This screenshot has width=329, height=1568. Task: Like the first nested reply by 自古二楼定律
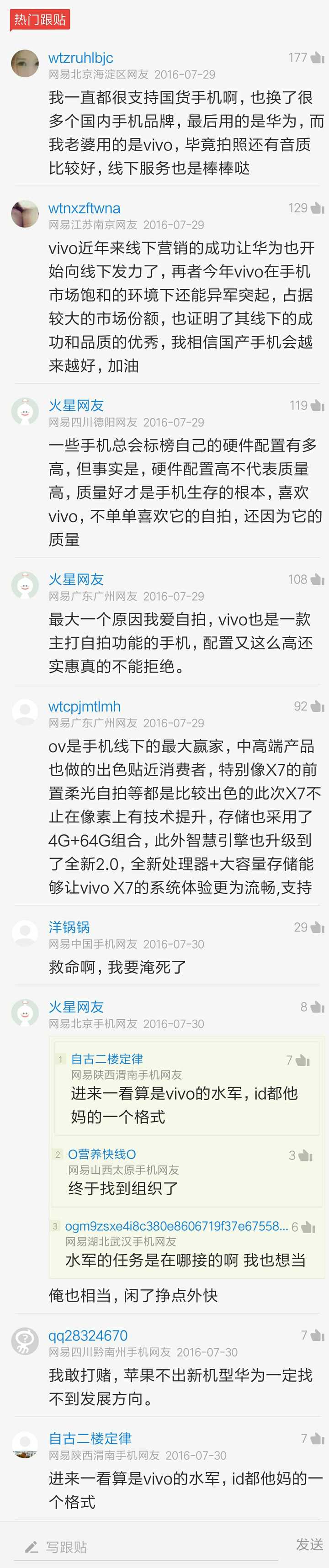[x=303, y=1060]
